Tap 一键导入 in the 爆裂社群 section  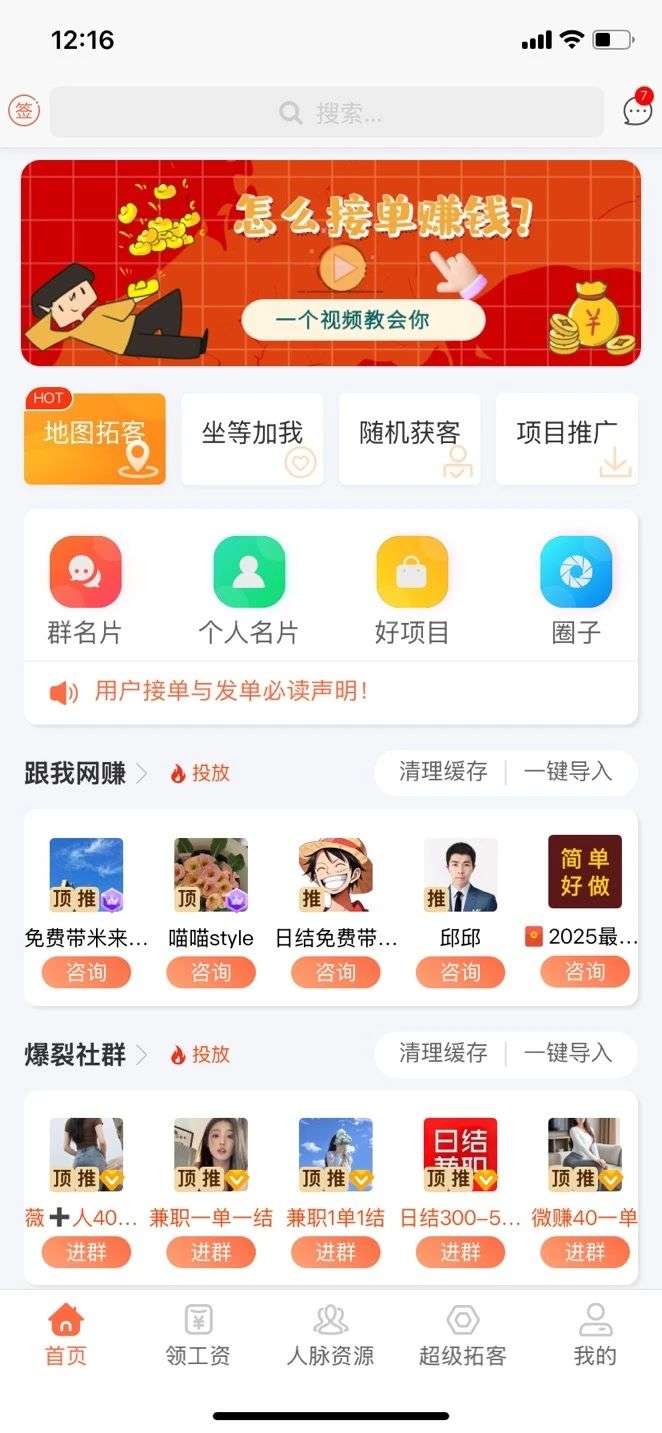click(568, 1053)
